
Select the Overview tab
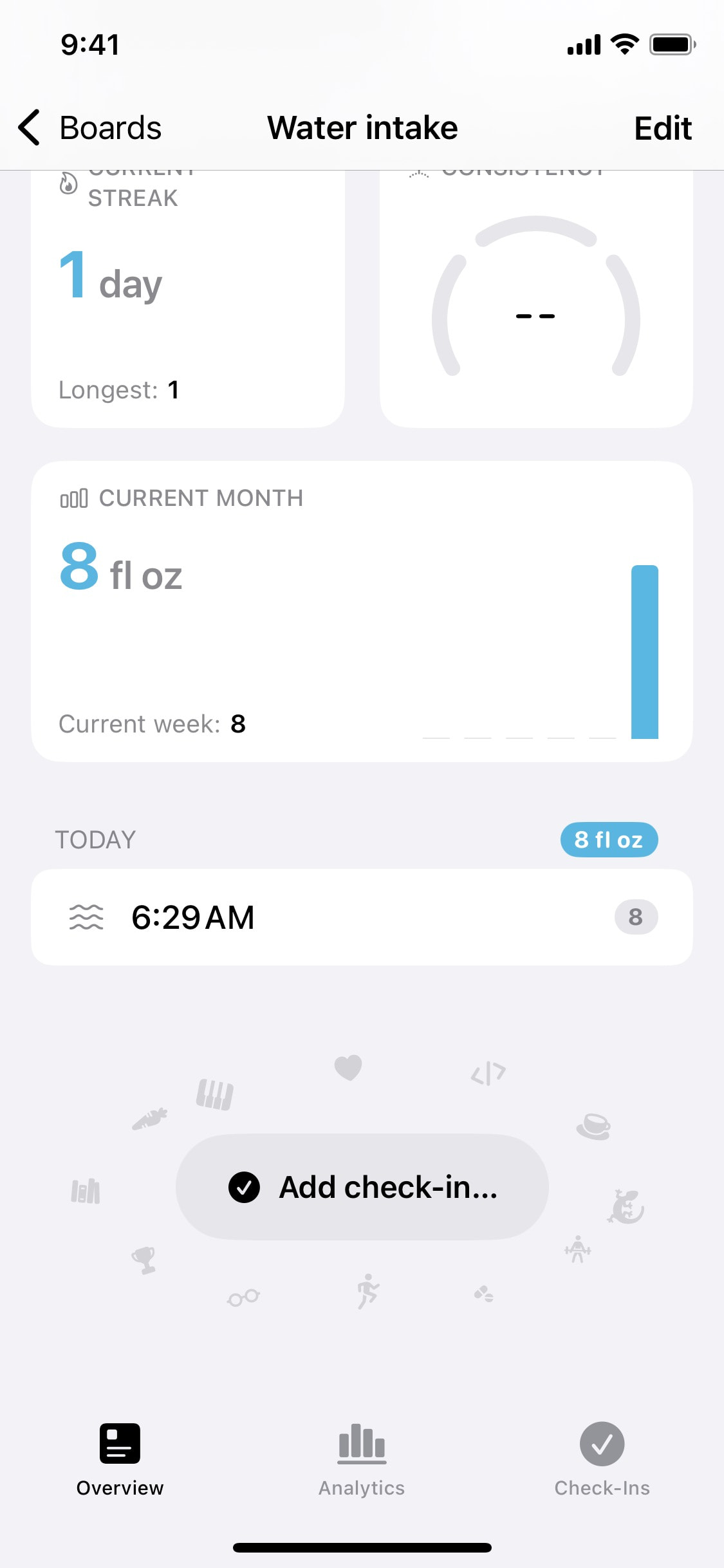tap(120, 1459)
